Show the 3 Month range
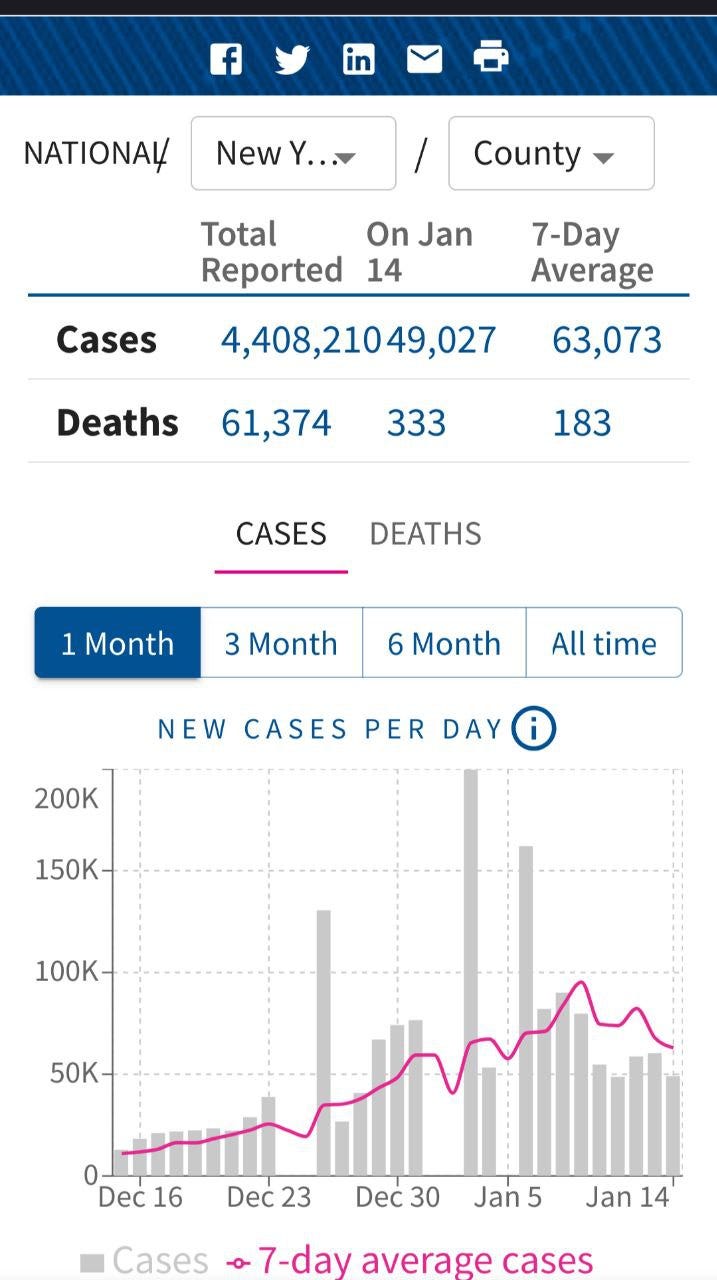 (x=281, y=643)
